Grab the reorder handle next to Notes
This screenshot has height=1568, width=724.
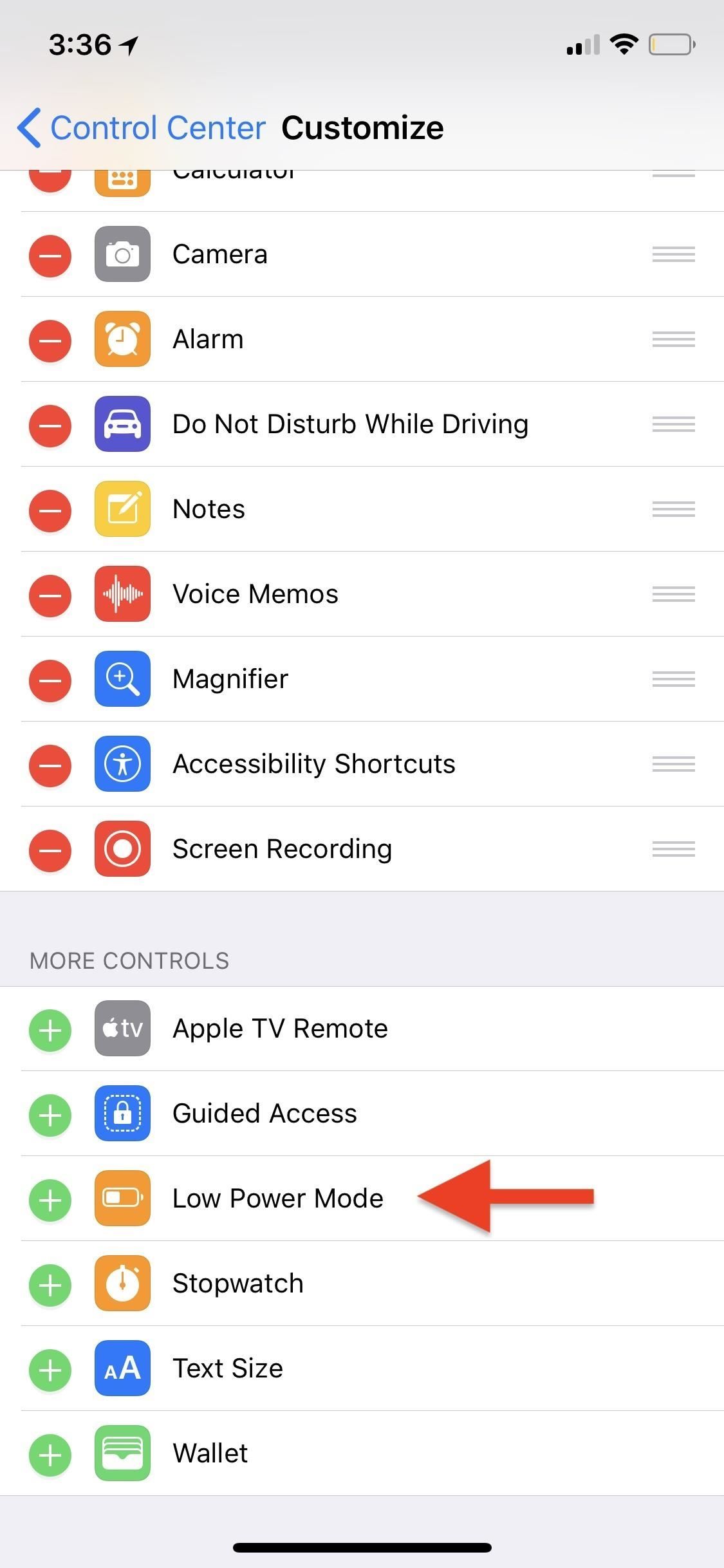click(673, 509)
